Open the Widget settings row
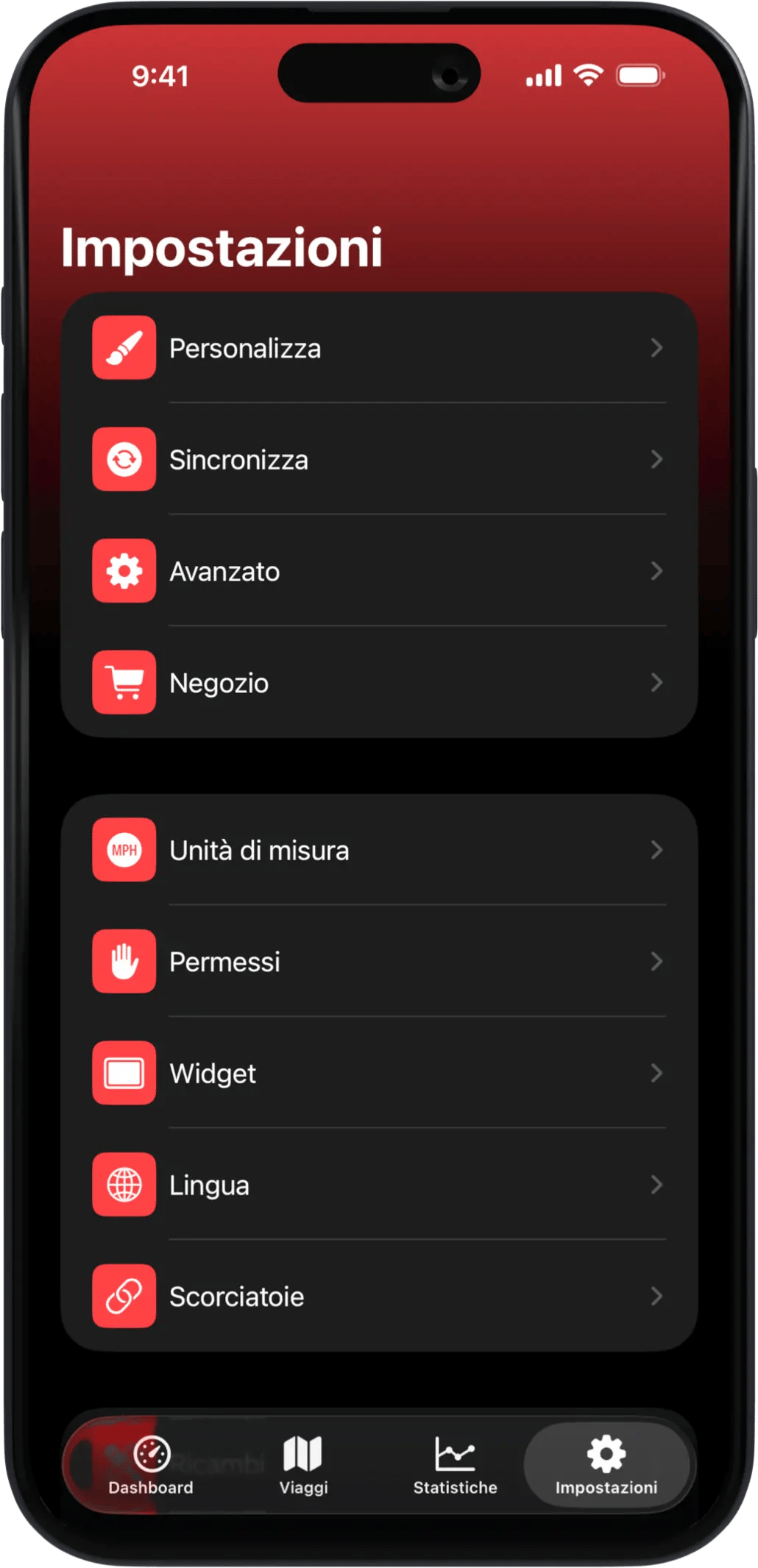The width and height of the screenshot is (758, 1568). click(378, 1074)
